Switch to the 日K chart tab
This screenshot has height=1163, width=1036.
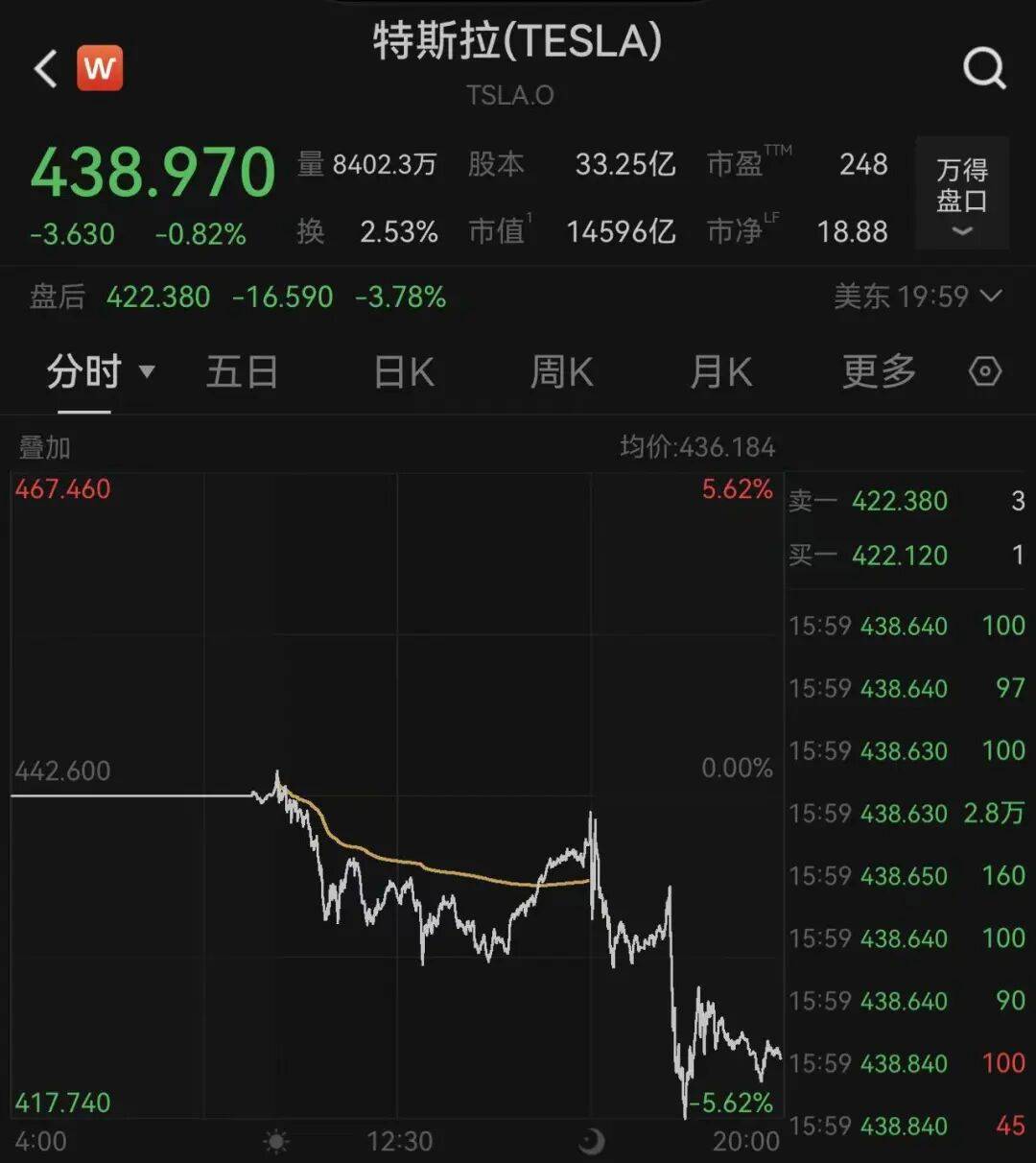click(x=404, y=372)
